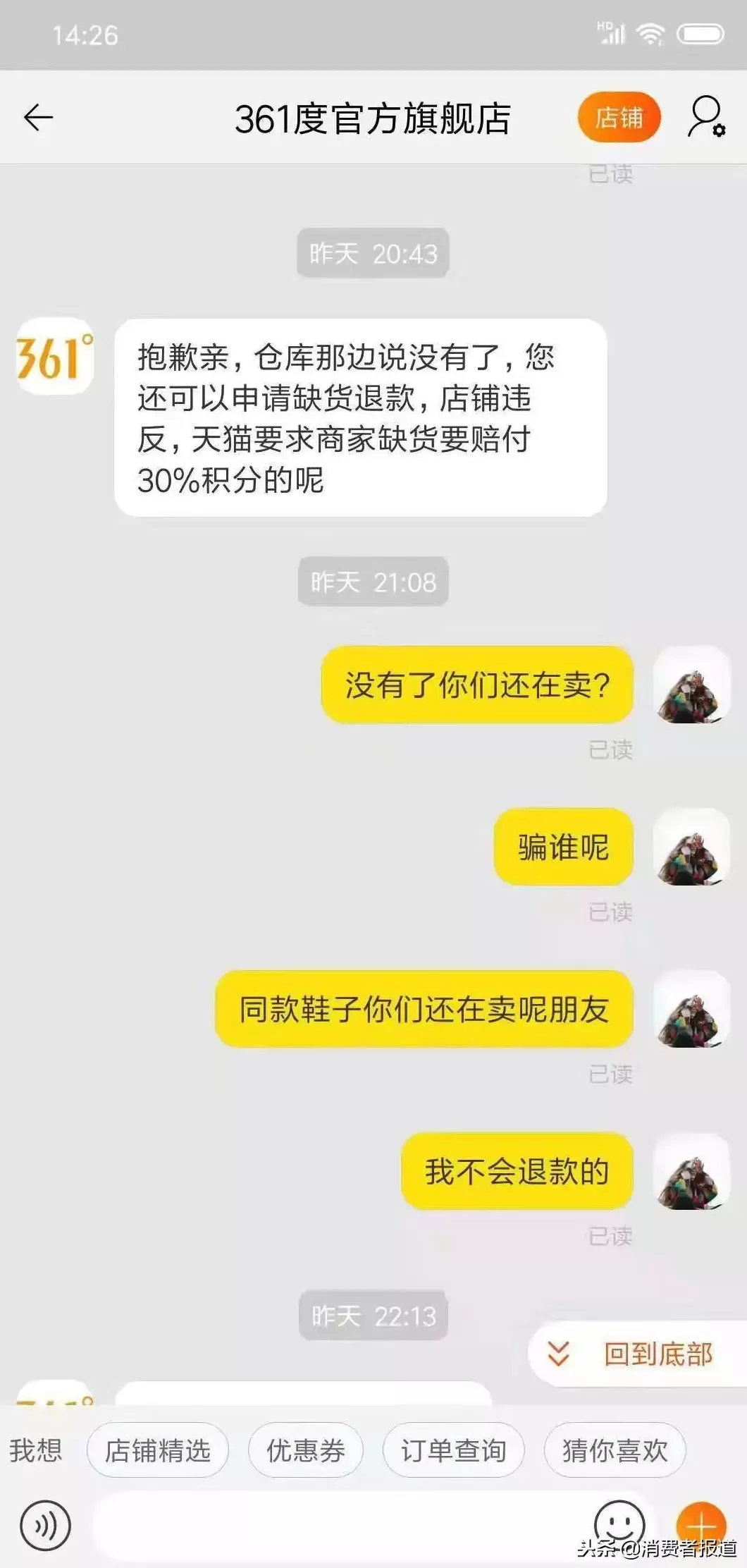Screen dimensions: 747x1568
Task: Tap your avatar beside 骗谁呢
Action: (x=691, y=847)
